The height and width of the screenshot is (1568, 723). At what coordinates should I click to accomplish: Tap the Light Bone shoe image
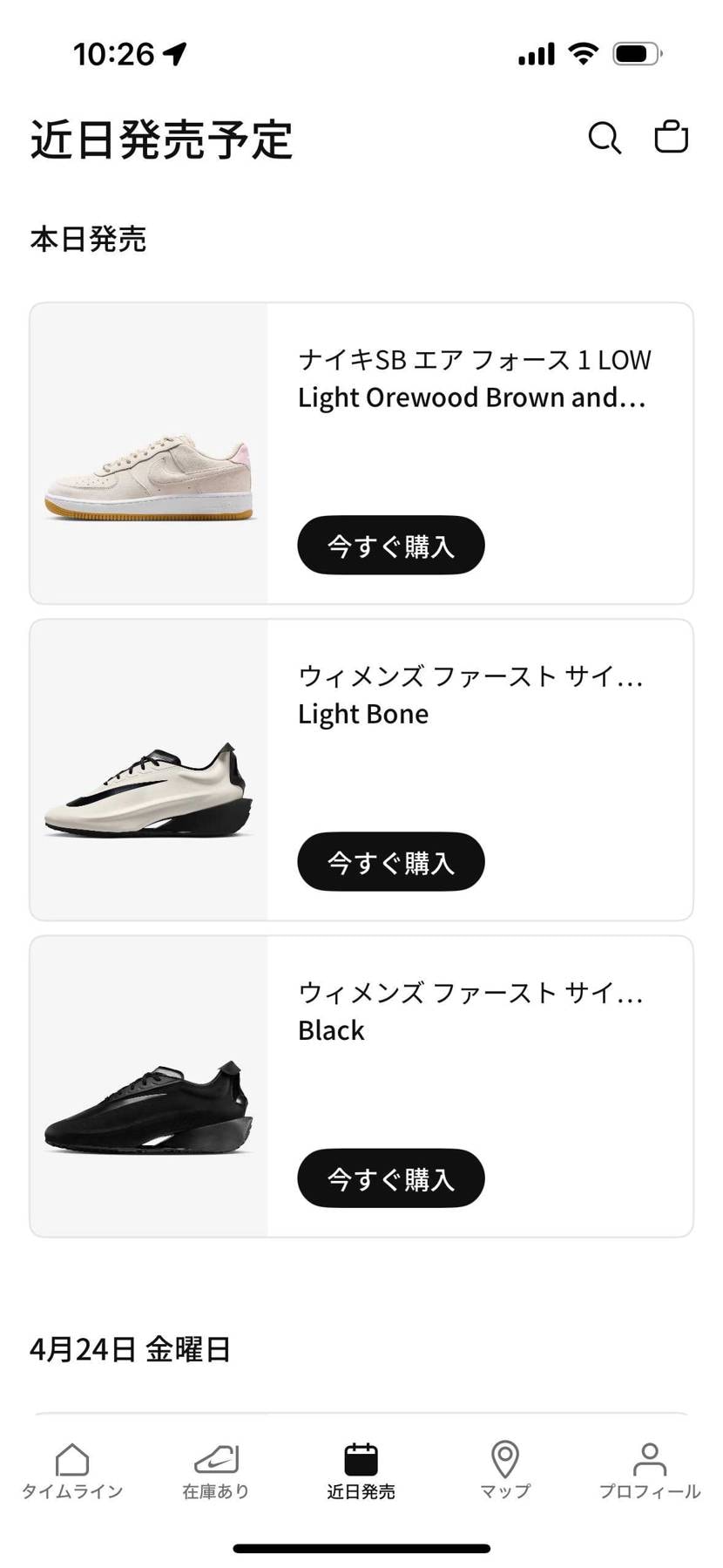click(150, 789)
